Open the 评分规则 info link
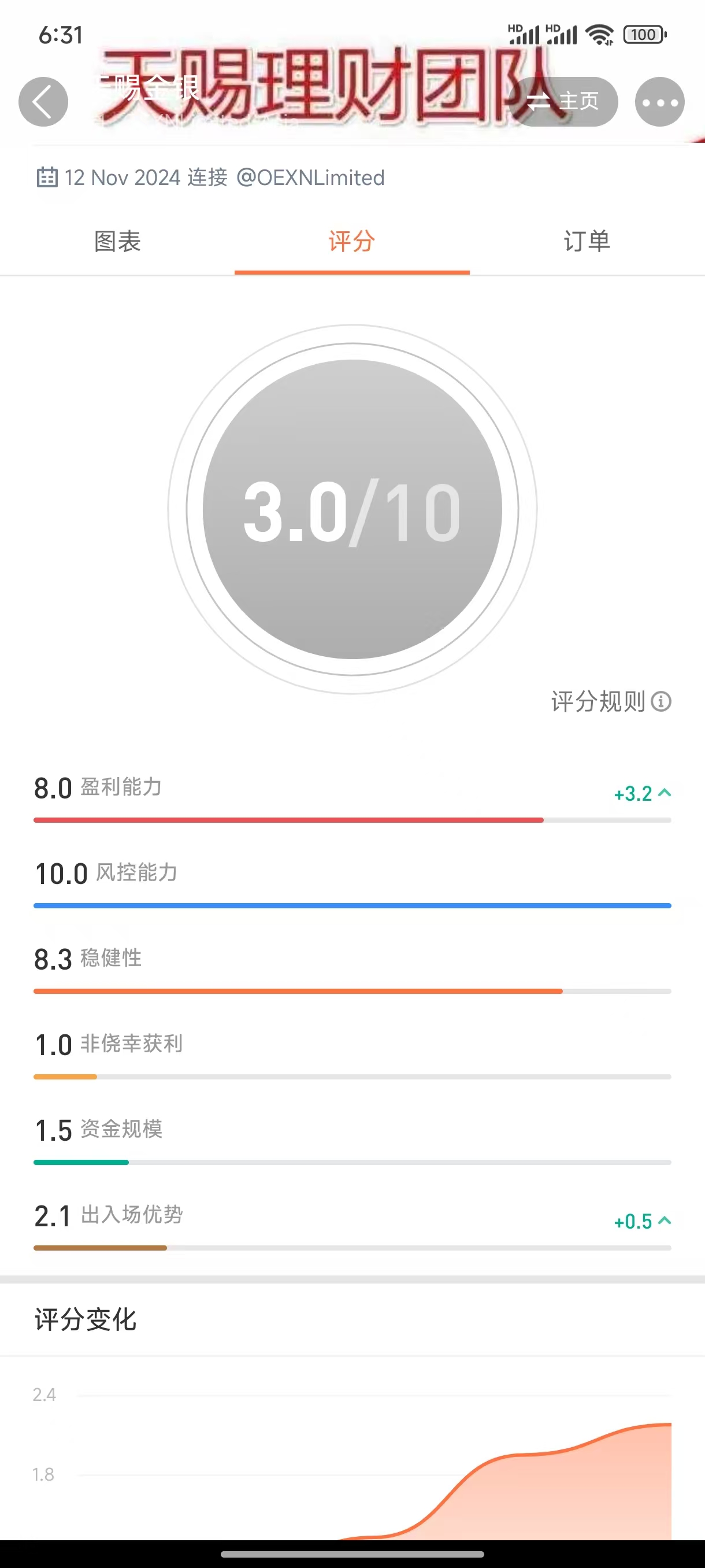Screen dimensions: 705x1568 coord(610,701)
